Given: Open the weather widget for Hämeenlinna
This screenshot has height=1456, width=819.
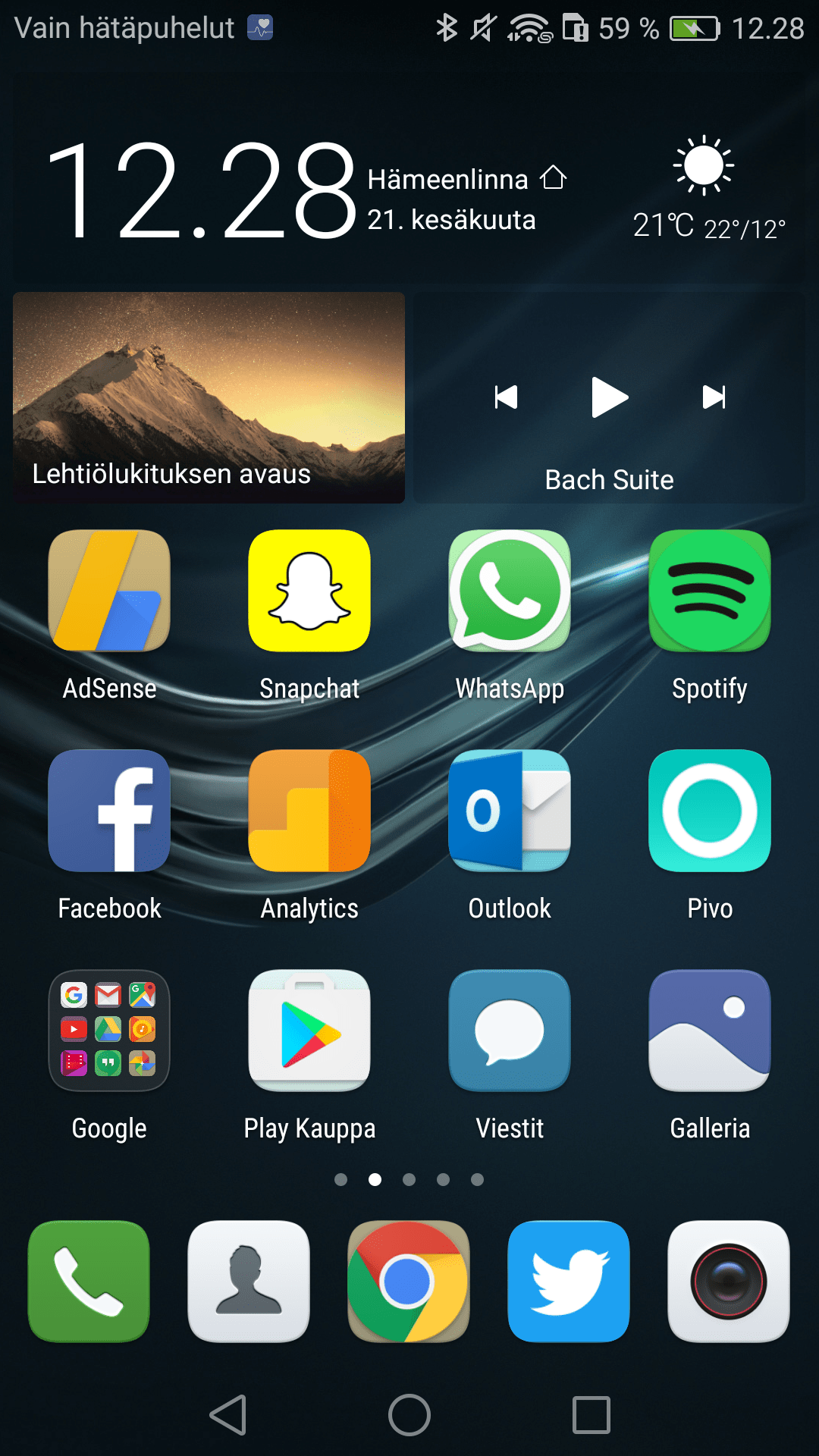Looking at the screenshot, I should pyautogui.click(x=705, y=190).
